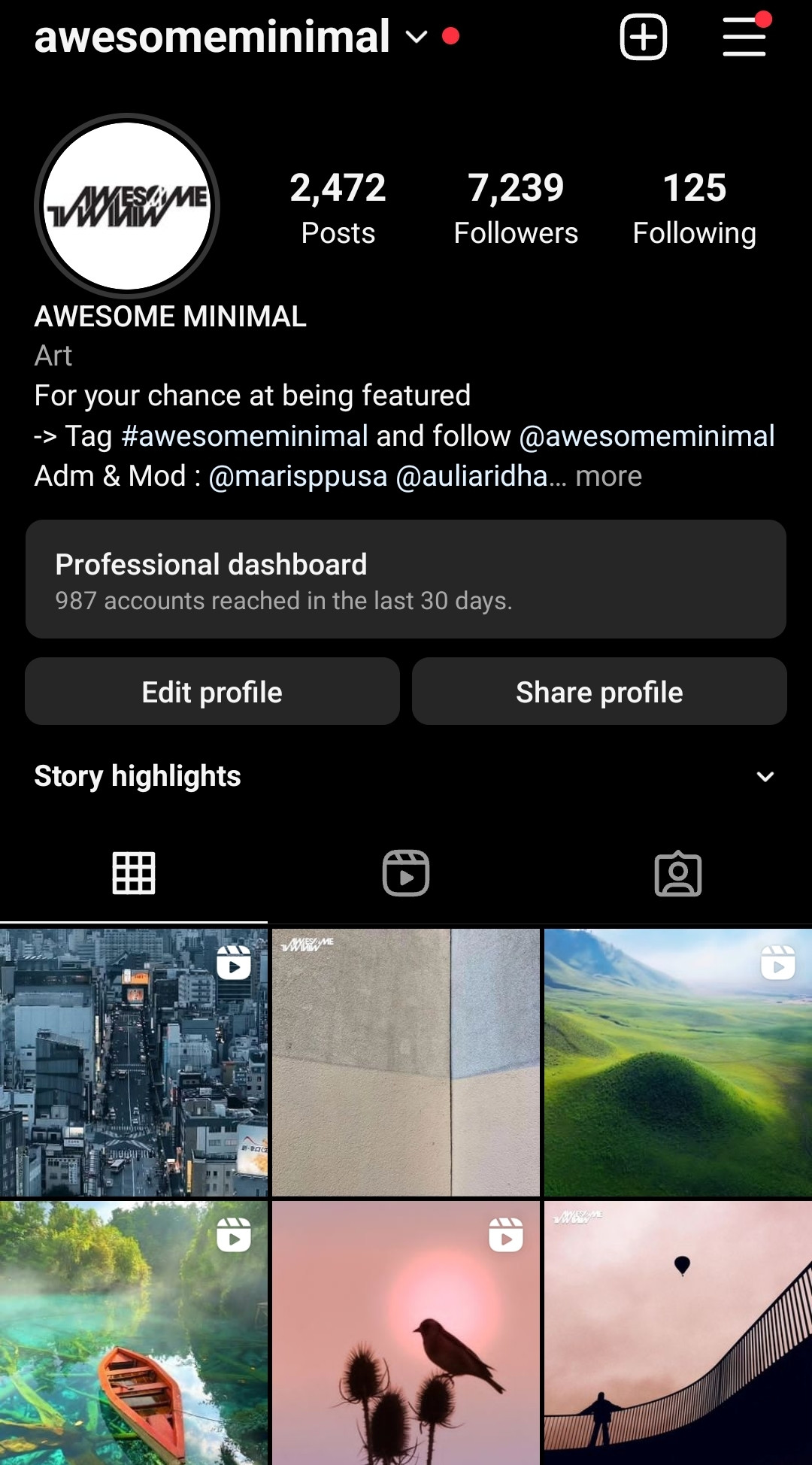The image size is (812, 1465).
Task: Open the city street reel post
Action: (x=134, y=1062)
